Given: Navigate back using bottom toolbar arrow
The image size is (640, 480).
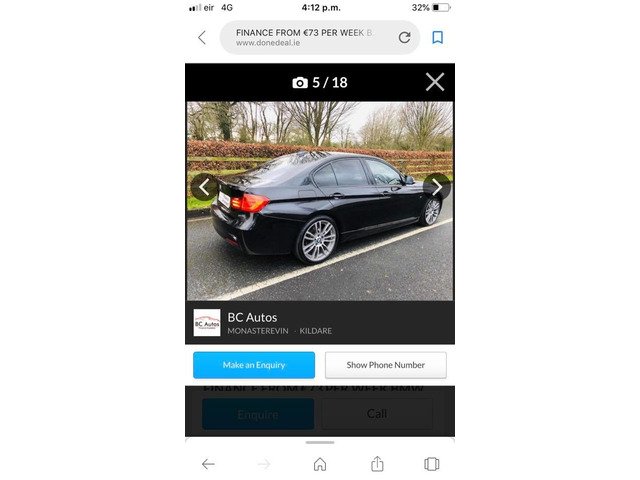Looking at the screenshot, I should [x=208, y=464].
